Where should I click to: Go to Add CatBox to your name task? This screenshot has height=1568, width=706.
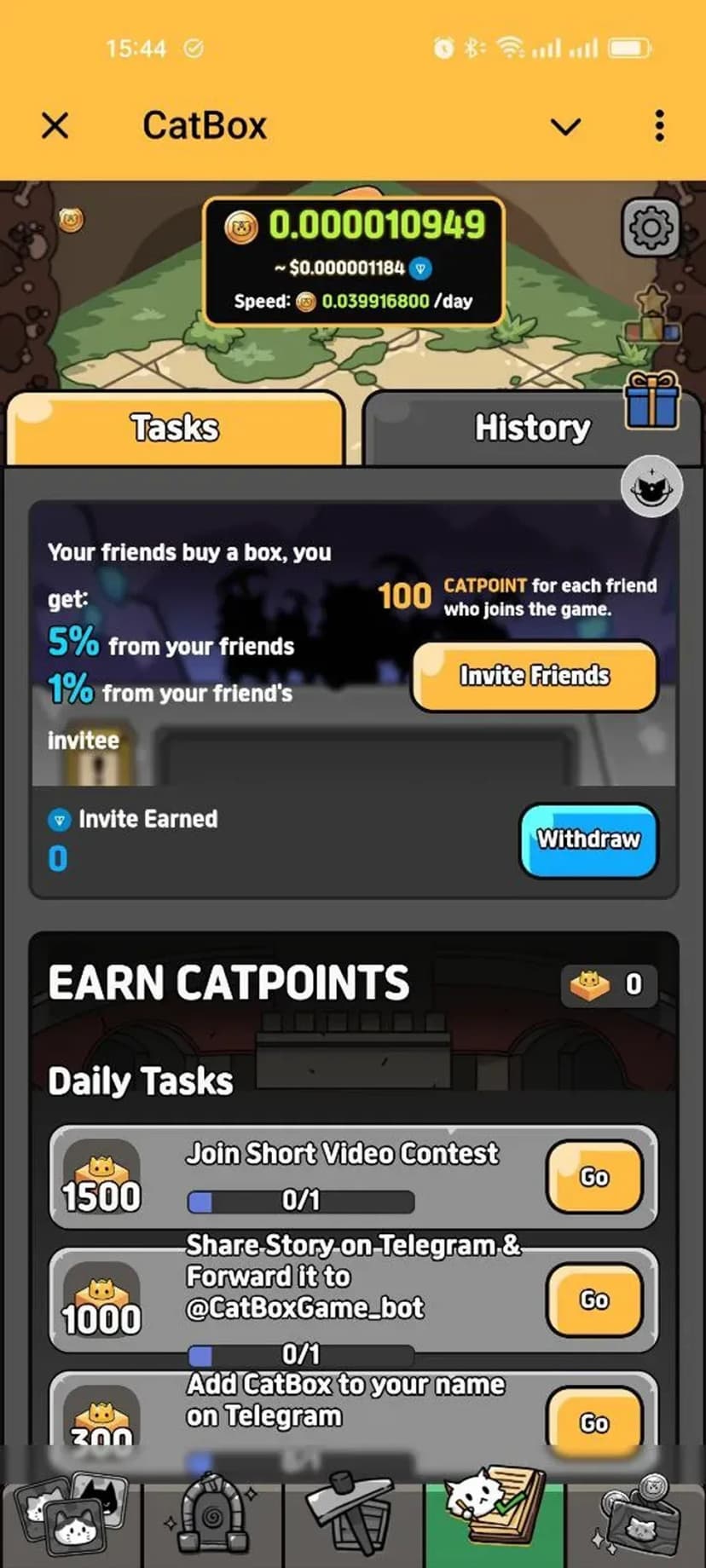(593, 1422)
